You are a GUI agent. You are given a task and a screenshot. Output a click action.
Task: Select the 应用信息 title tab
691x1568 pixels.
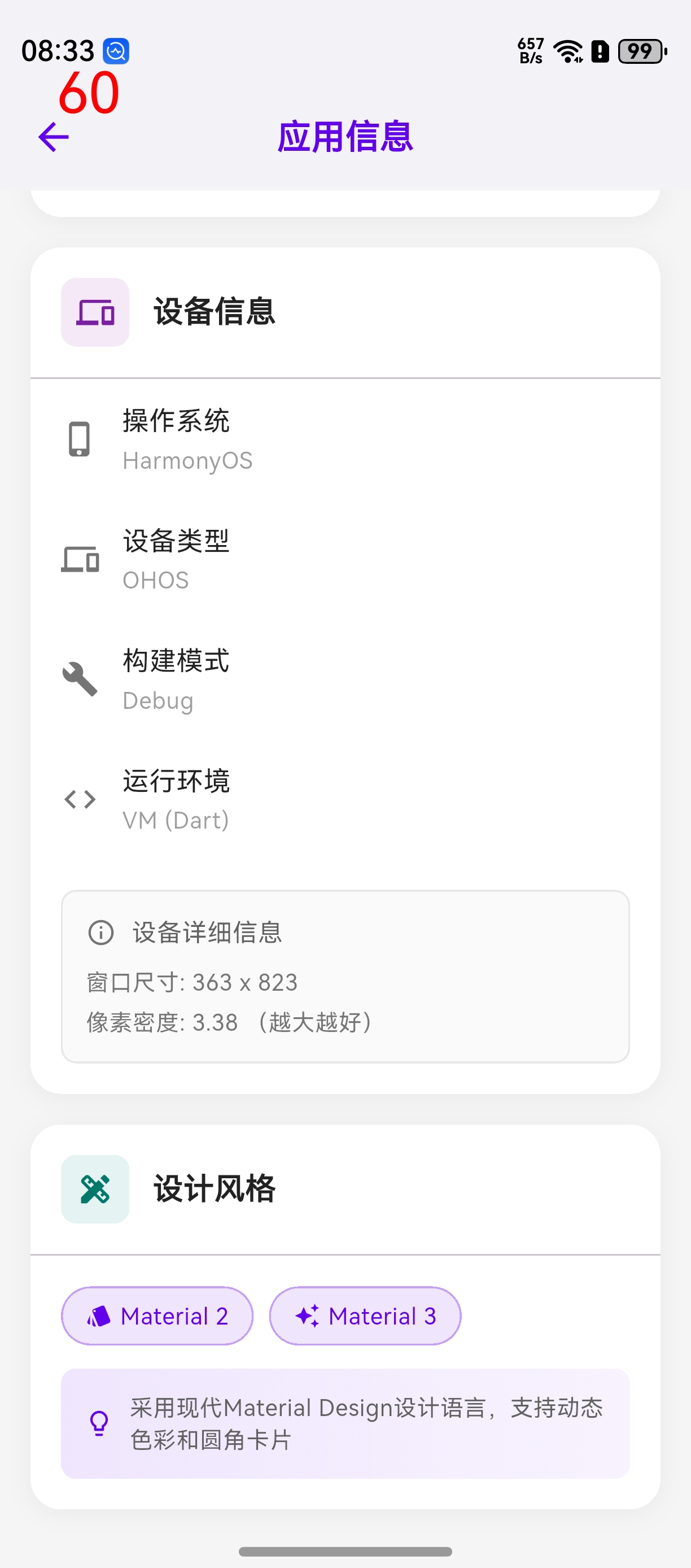pos(345,138)
